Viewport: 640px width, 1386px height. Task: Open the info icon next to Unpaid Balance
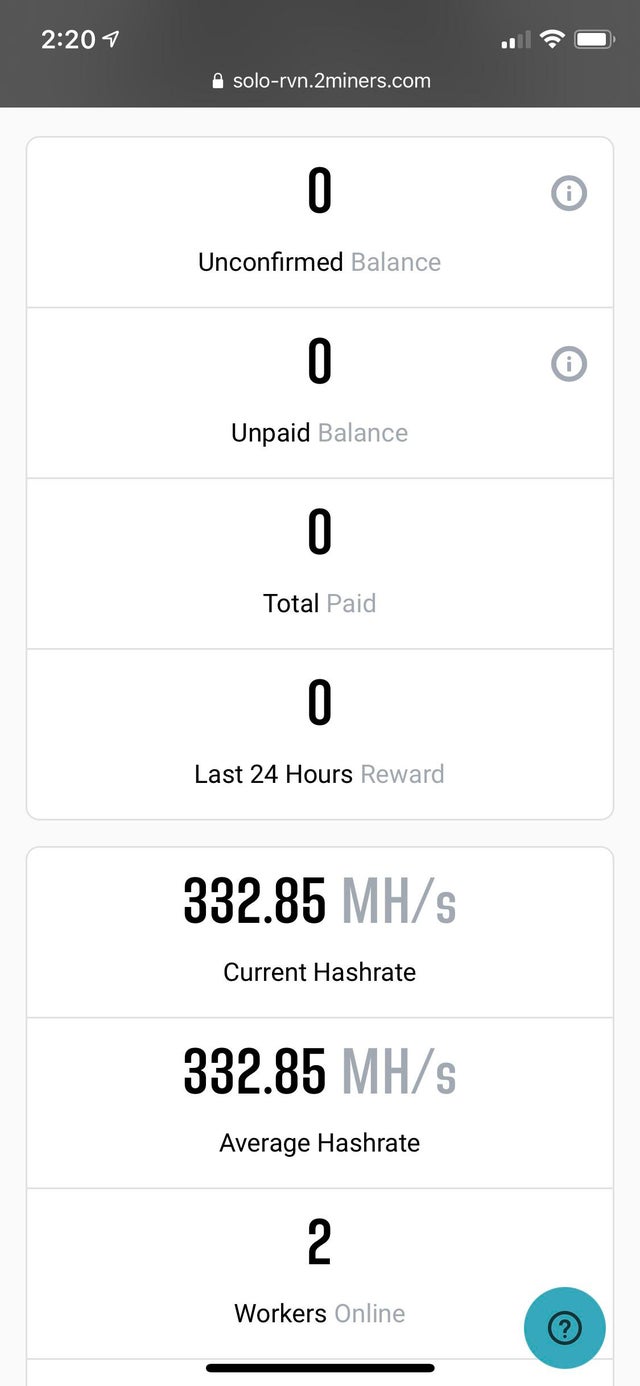(569, 364)
